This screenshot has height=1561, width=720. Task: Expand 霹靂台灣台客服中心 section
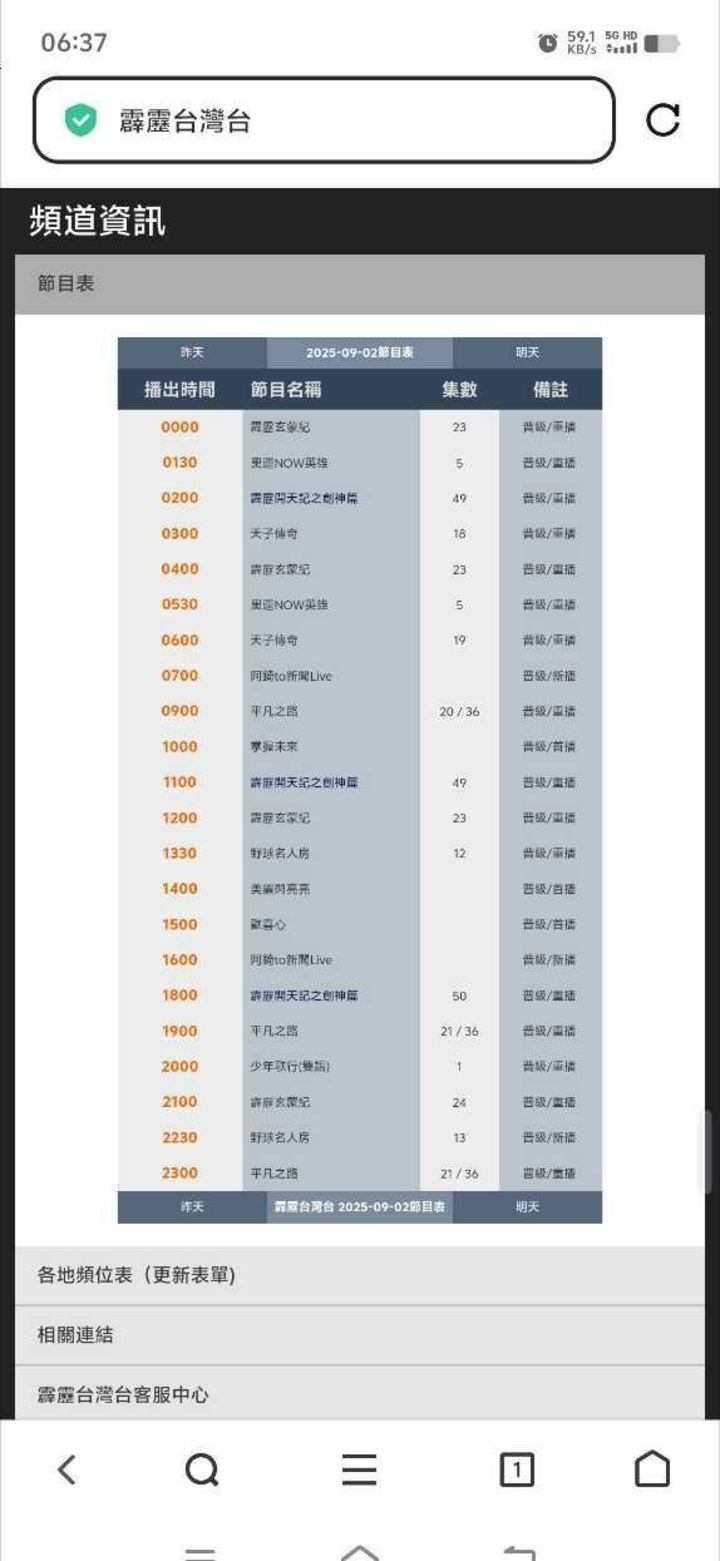click(360, 1394)
